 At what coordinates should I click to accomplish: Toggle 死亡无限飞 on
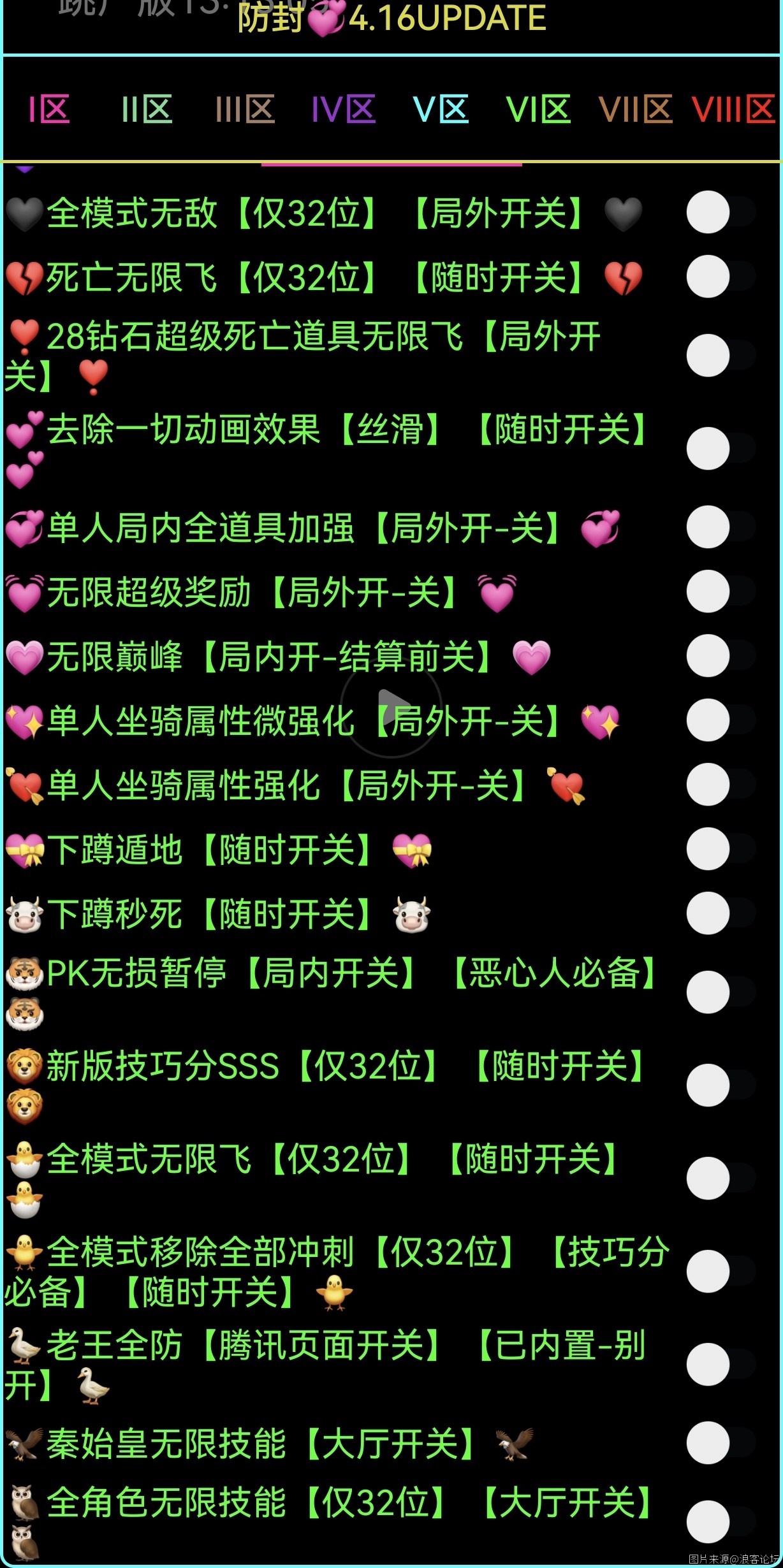tap(720, 276)
